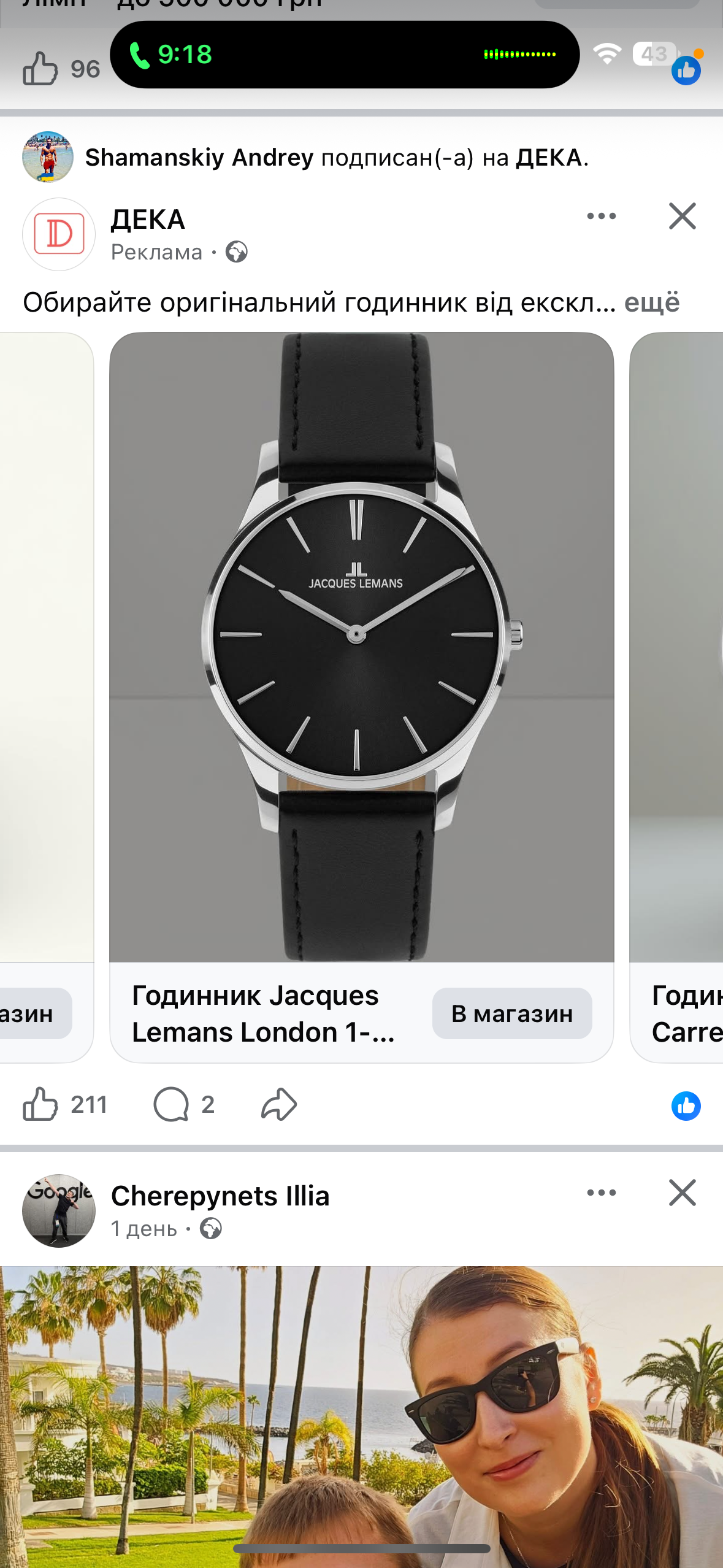Open the Jacques Lemans London watch card
723x1568 pixels.
[x=361, y=647]
